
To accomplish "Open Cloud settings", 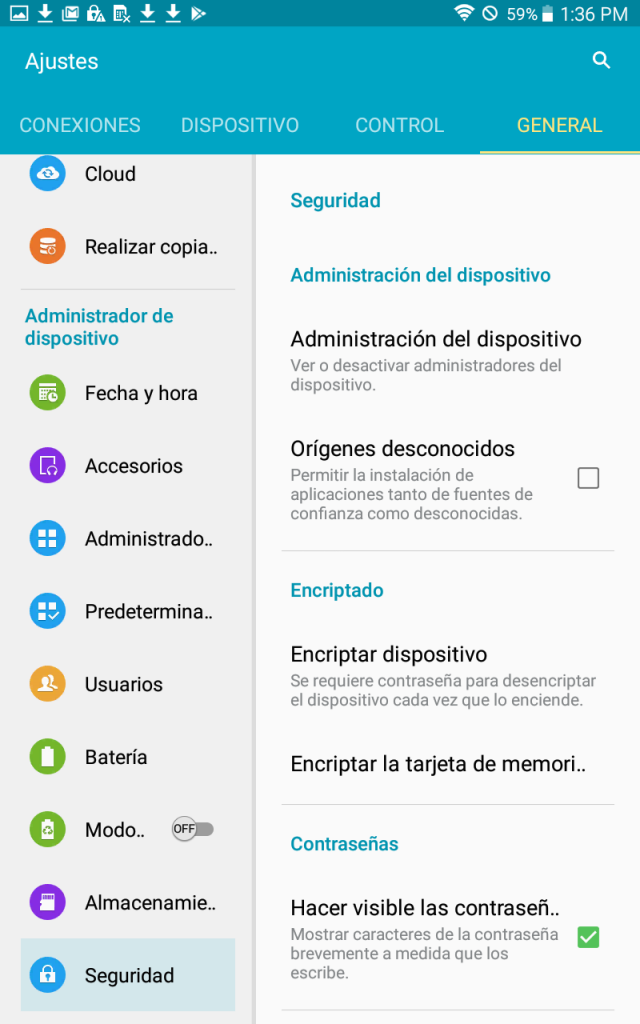I will coord(128,174).
